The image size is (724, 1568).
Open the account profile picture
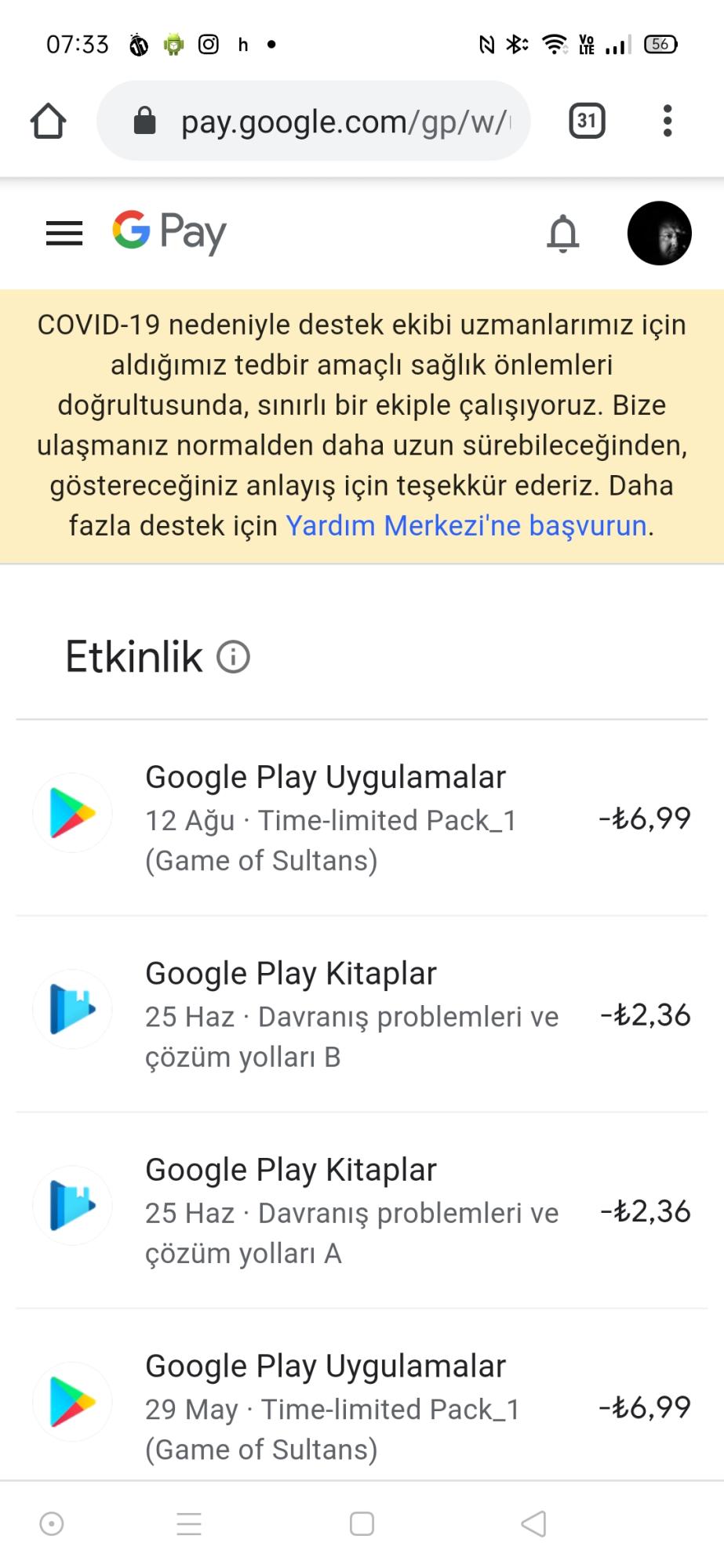tap(659, 233)
